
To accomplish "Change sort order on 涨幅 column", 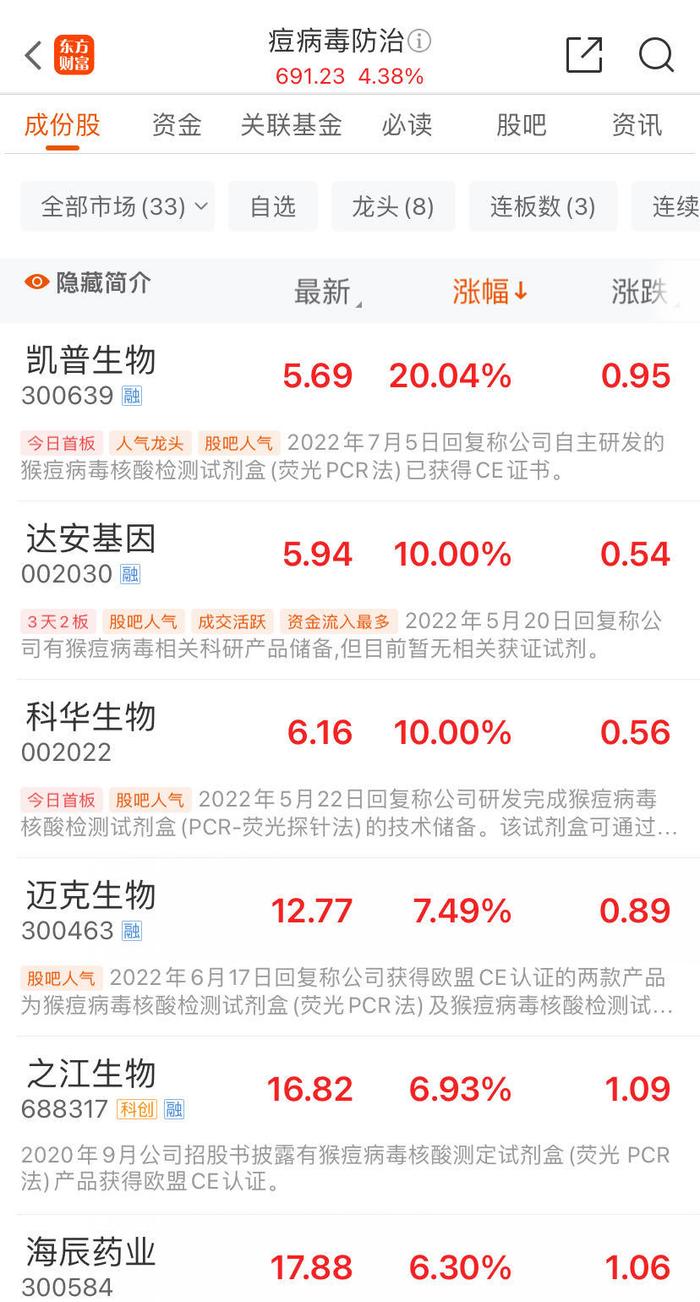I will 490,292.
